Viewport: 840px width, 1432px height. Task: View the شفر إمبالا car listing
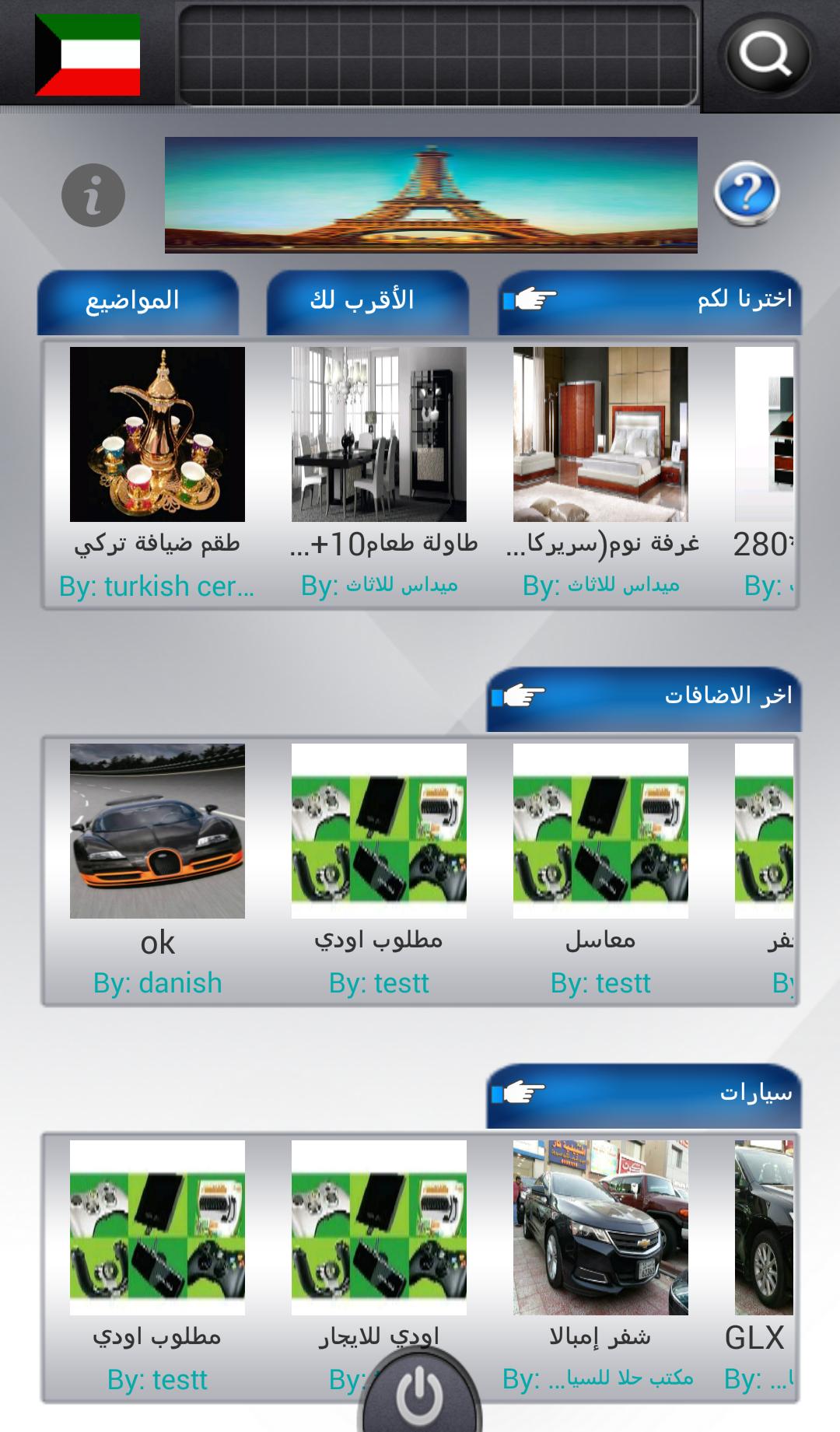coord(600,1228)
